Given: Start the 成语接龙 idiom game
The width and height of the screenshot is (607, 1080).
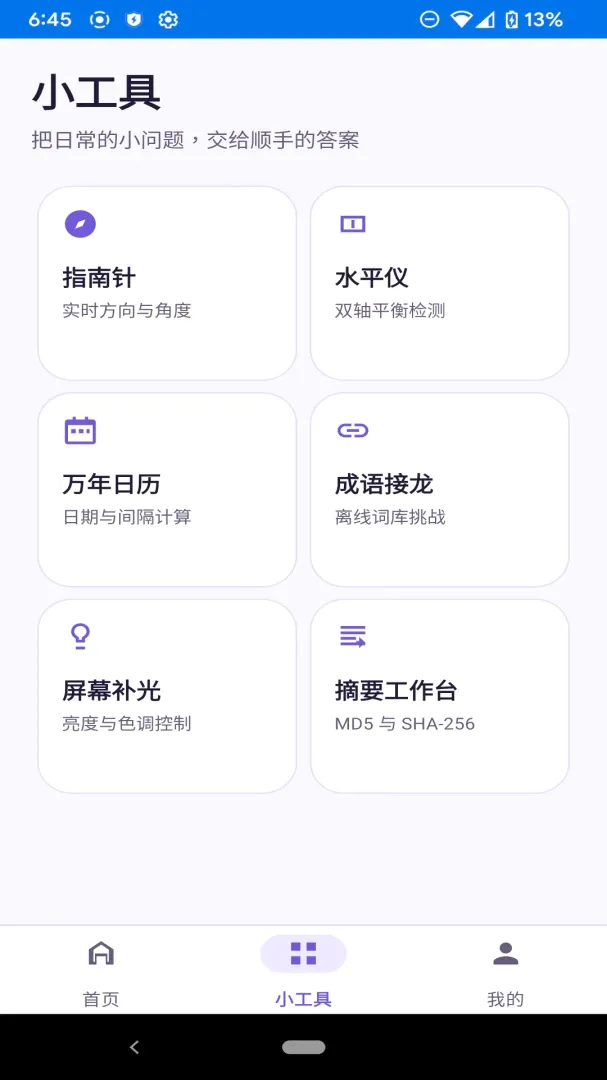Looking at the screenshot, I should 440,490.
